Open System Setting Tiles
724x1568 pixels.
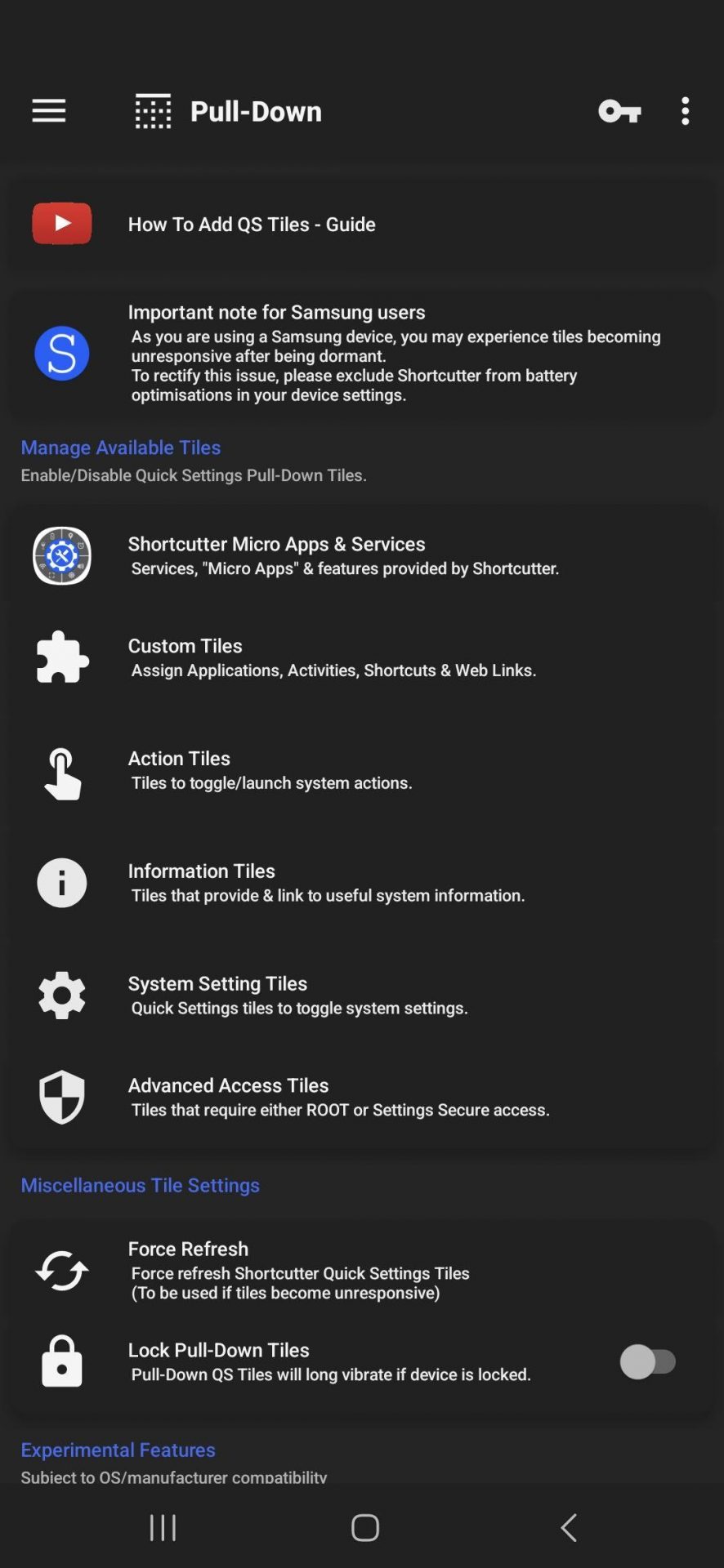pos(360,996)
